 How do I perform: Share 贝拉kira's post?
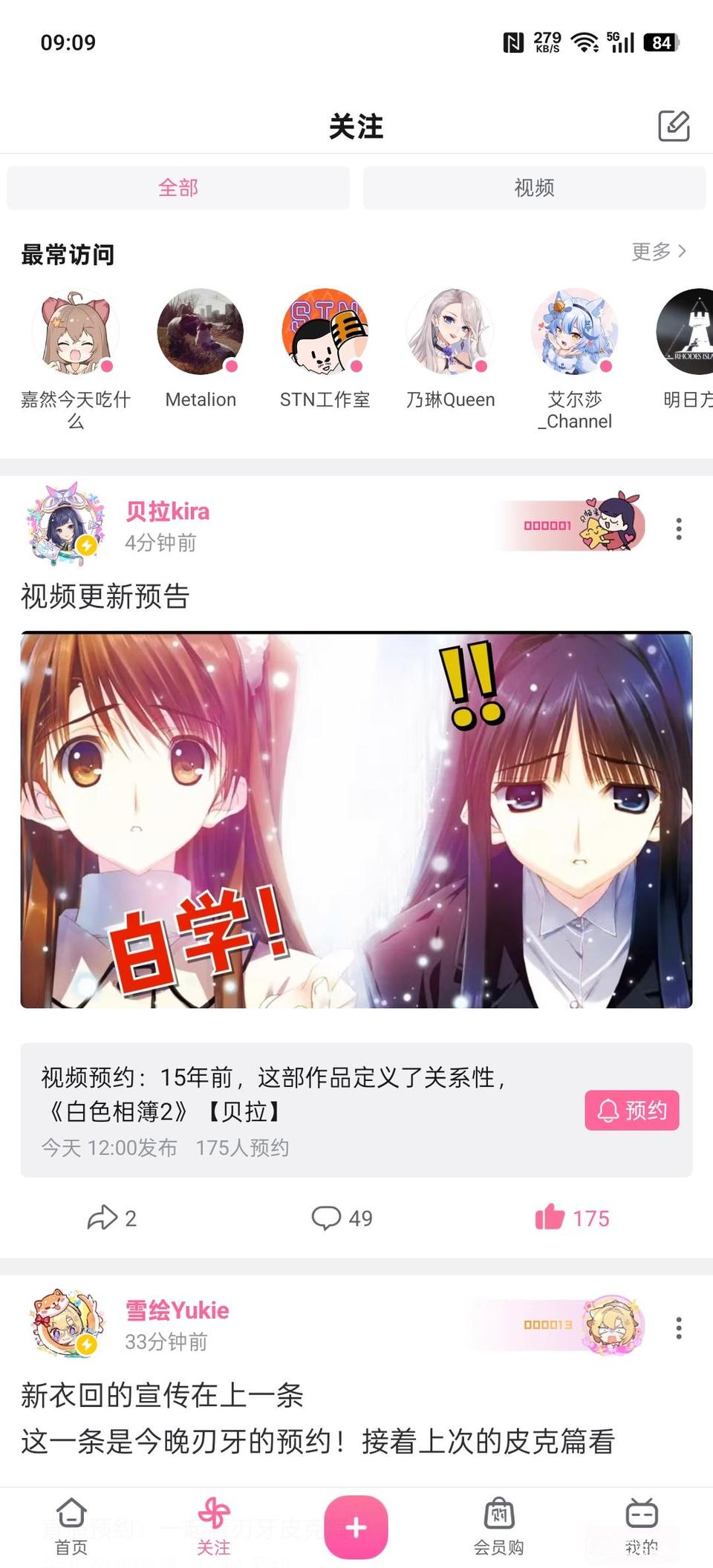111,1218
